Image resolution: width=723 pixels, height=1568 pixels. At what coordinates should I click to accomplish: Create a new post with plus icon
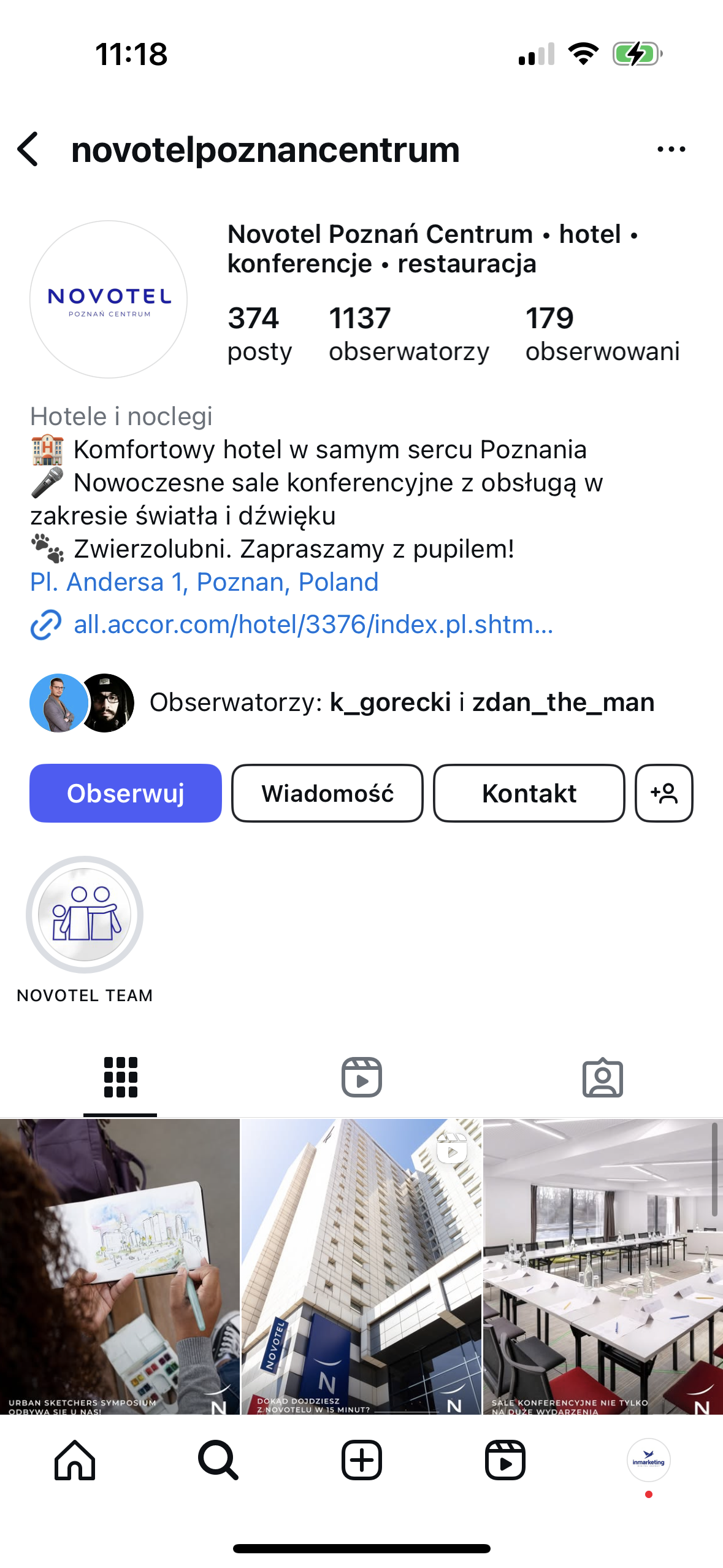point(361,1460)
